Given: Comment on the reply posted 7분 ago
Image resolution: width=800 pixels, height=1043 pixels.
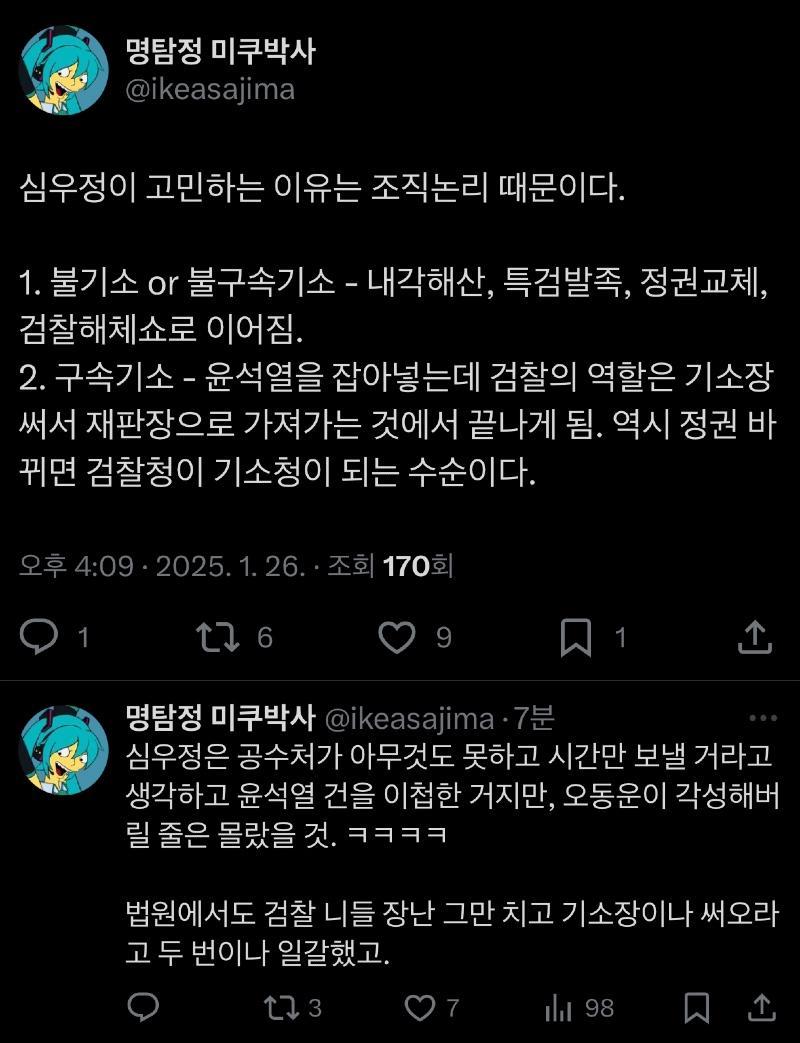Looking at the screenshot, I should 144,1007.
